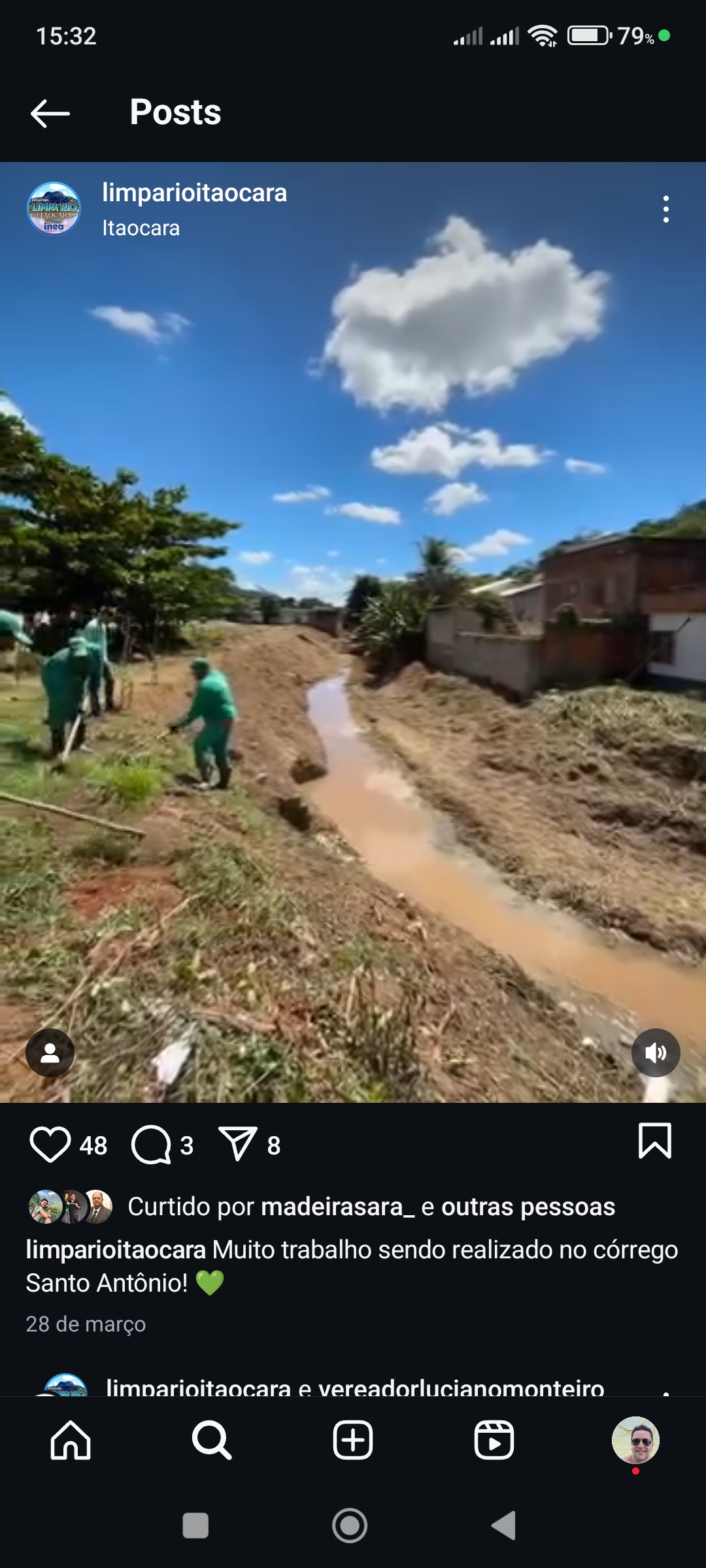This screenshot has width=706, height=1568.
Task: Open my profile tab
Action: coord(635,1440)
